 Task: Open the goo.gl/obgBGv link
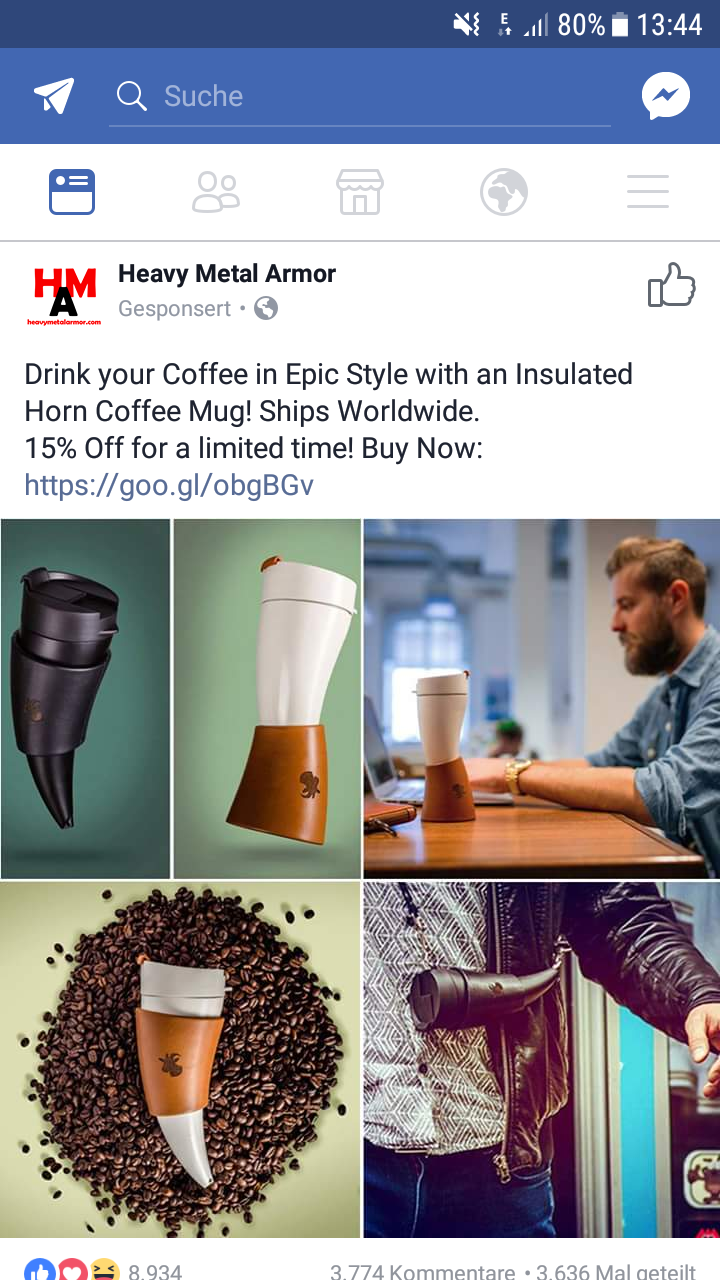tap(169, 486)
